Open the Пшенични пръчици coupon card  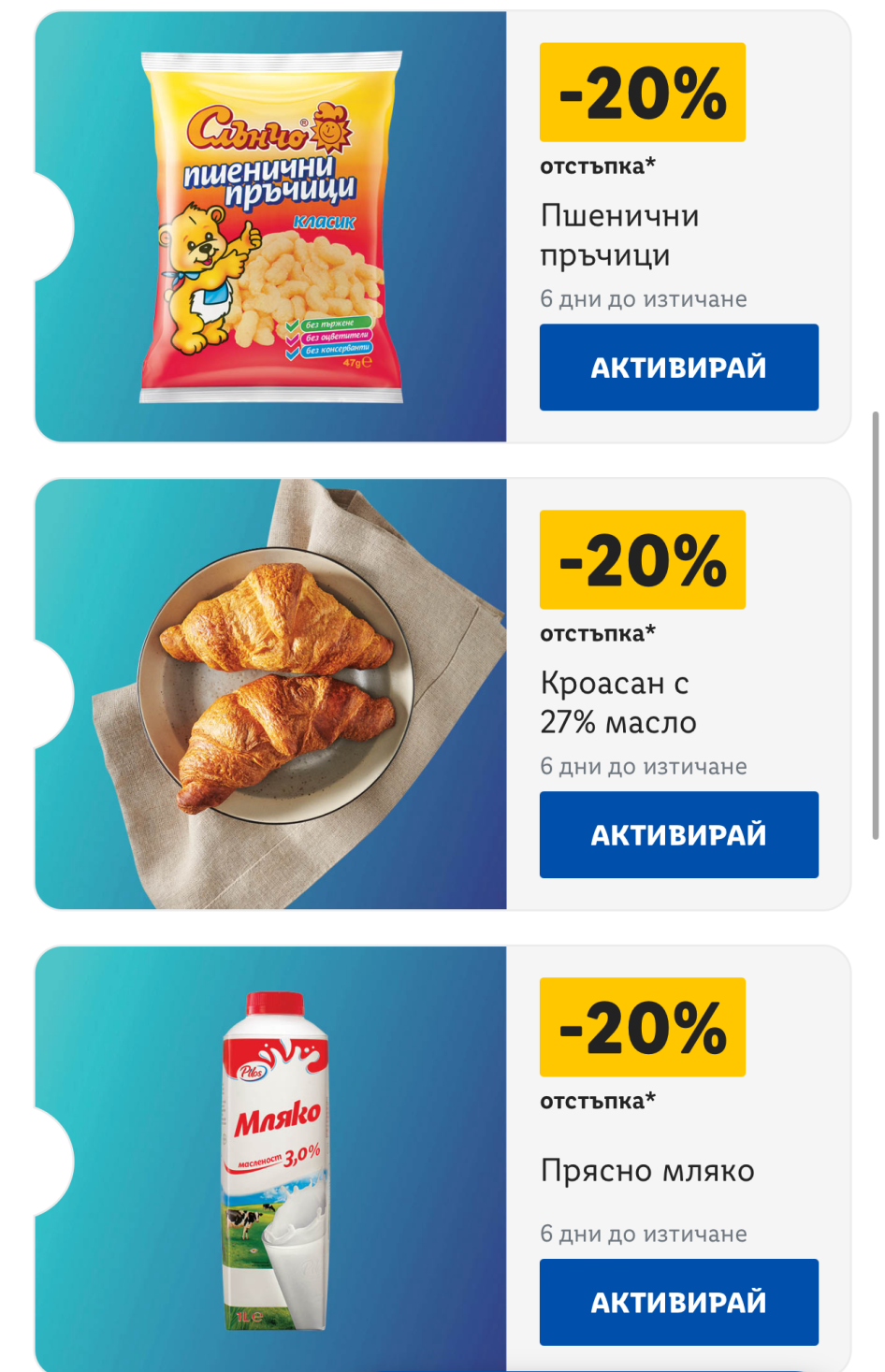(x=271, y=226)
